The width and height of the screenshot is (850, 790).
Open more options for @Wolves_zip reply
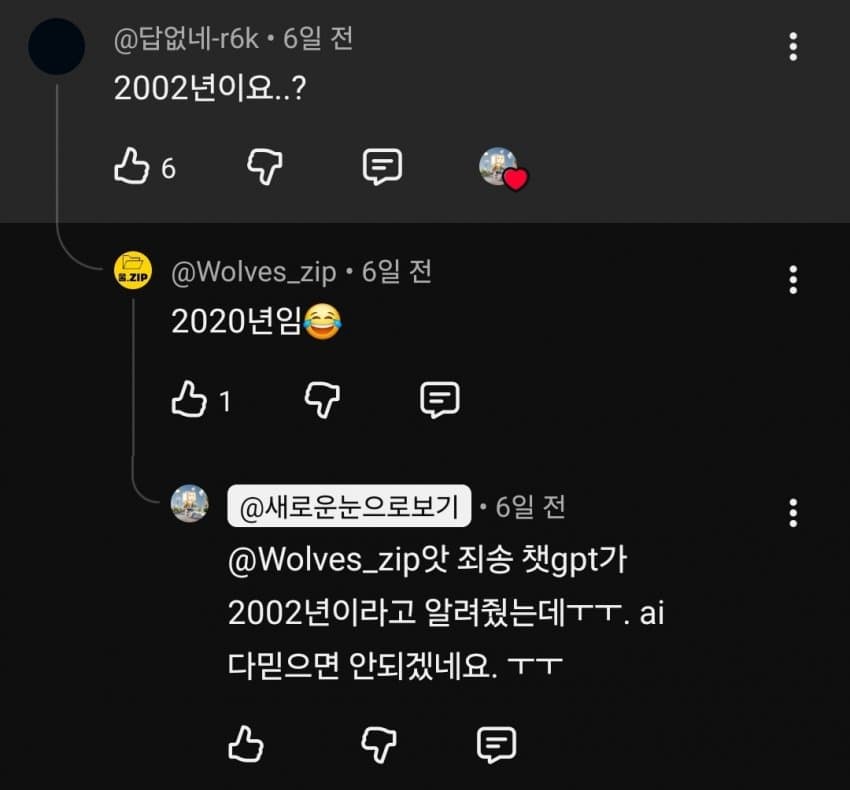(x=793, y=279)
